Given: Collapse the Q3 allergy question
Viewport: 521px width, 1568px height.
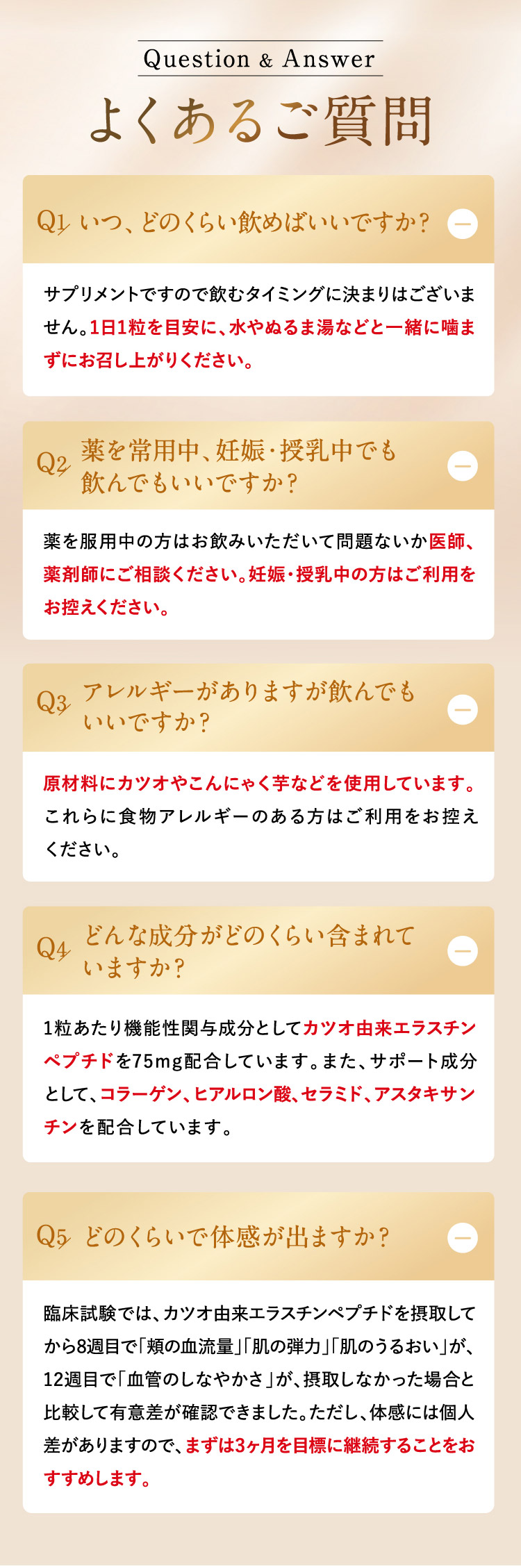Looking at the screenshot, I should click(x=463, y=709).
